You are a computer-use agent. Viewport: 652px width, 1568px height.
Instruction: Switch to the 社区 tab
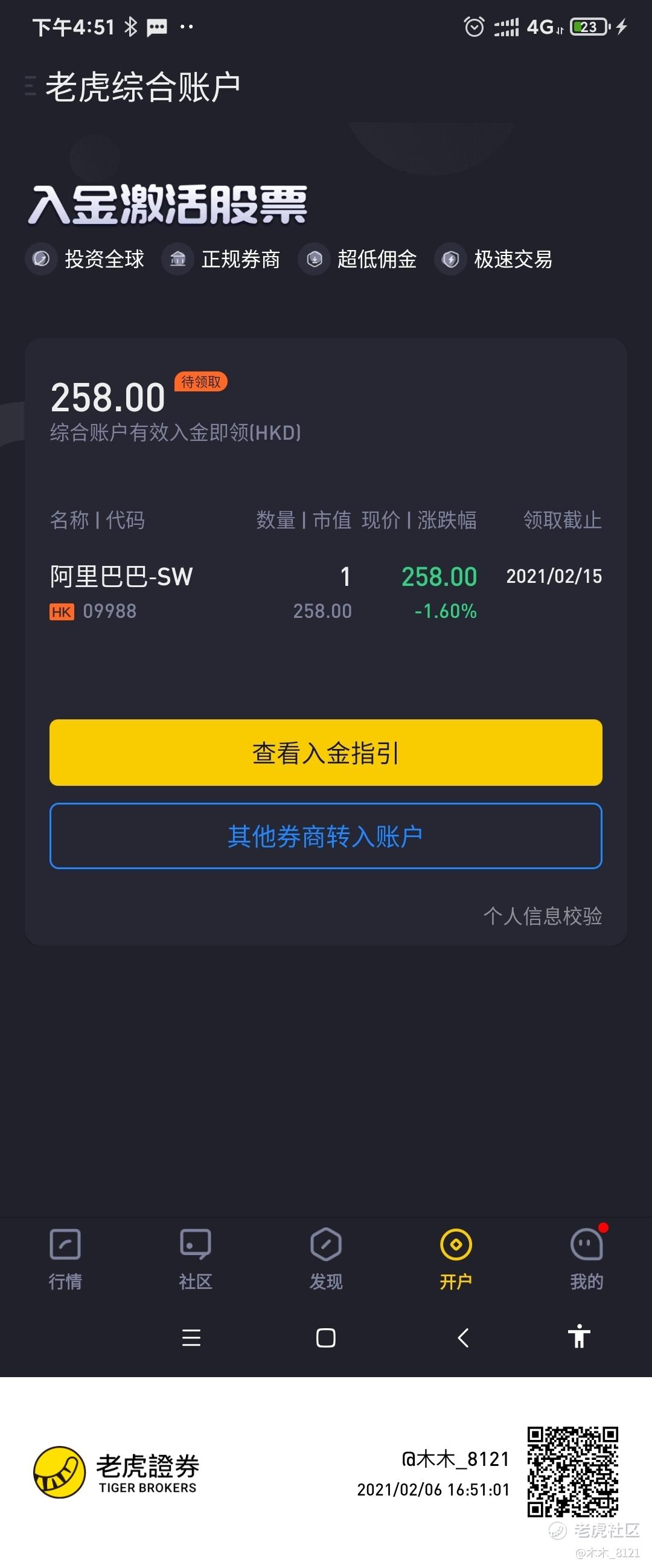click(x=195, y=1258)
